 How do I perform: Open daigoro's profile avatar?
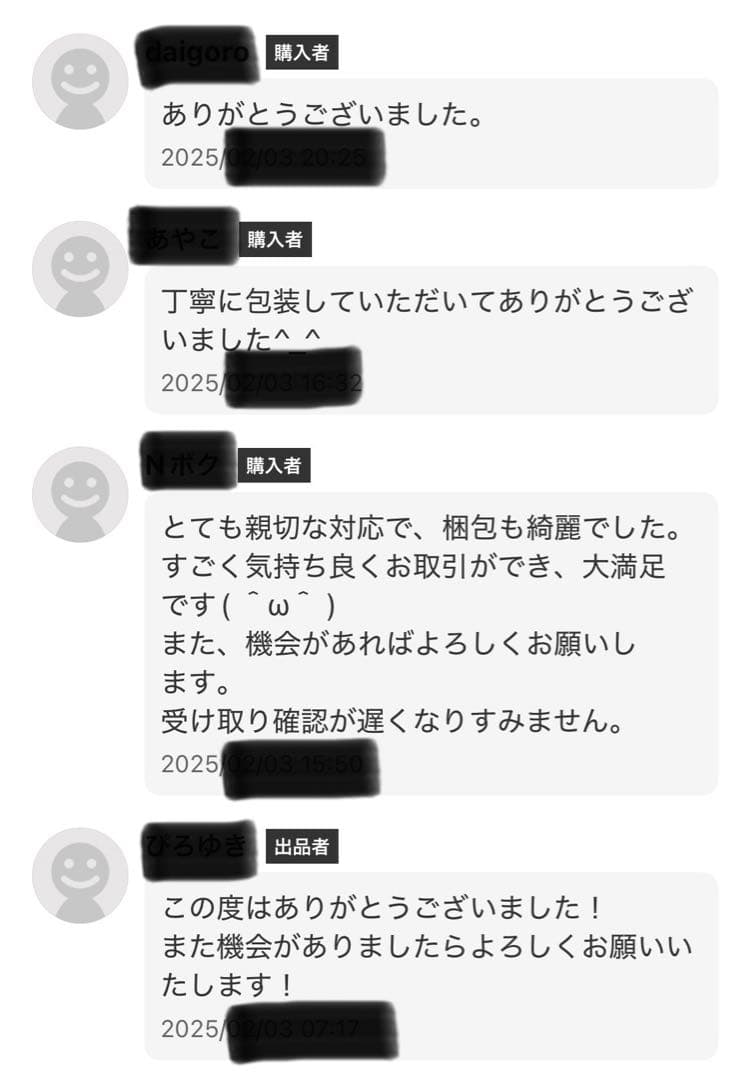80,82
